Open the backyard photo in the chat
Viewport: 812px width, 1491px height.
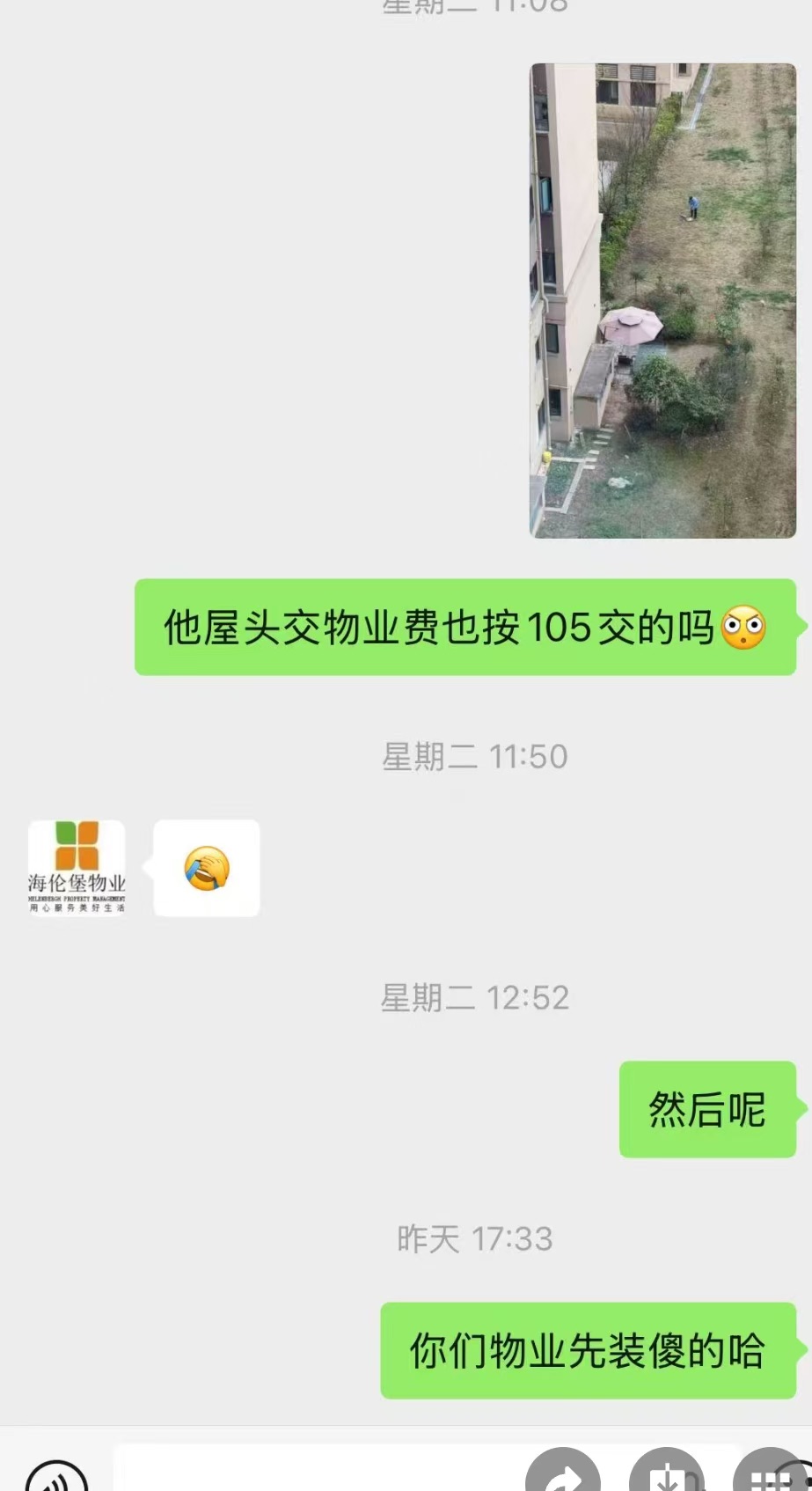coord(662,300)
